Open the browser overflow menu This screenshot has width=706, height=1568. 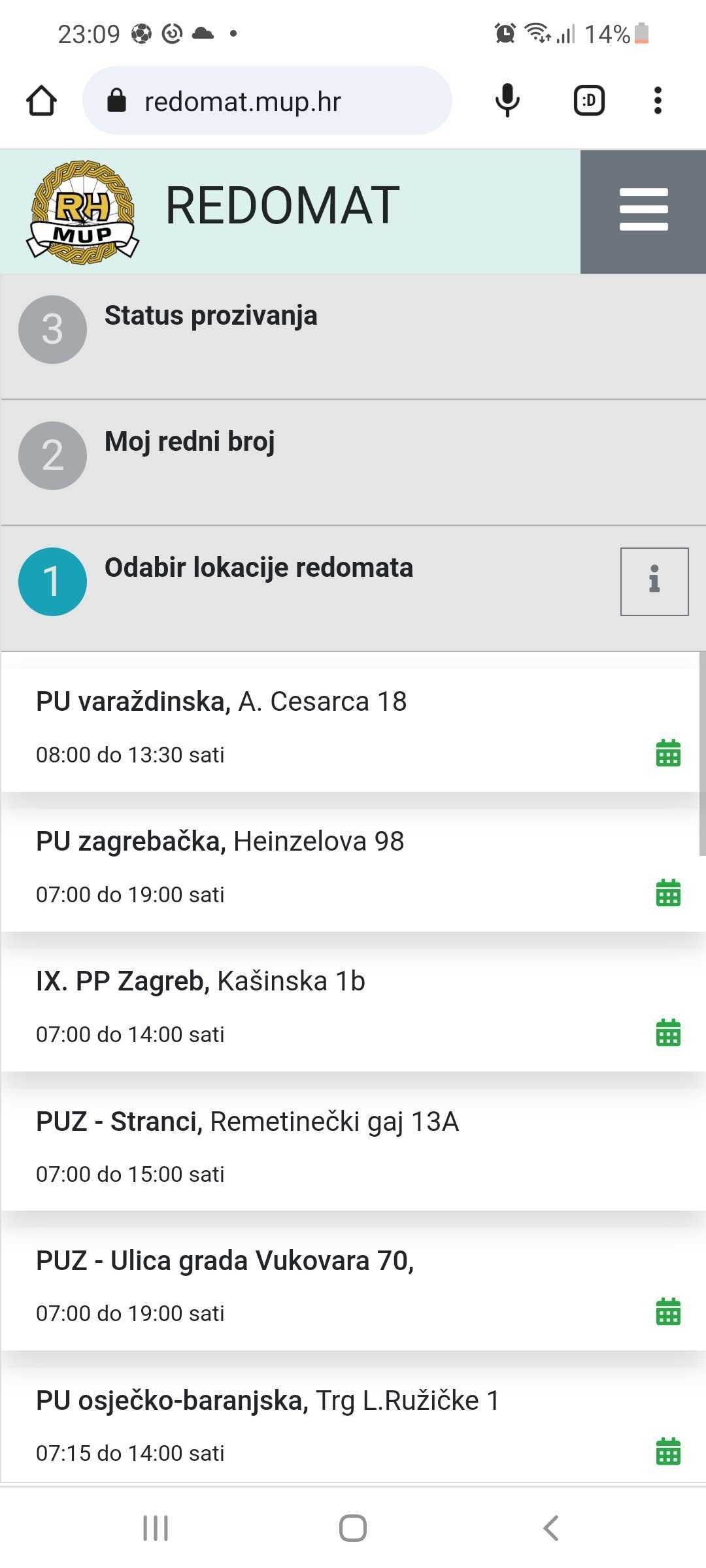click(658, 101)
